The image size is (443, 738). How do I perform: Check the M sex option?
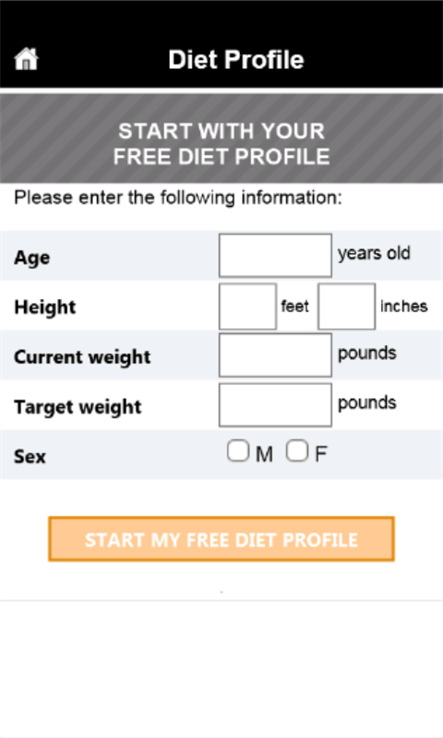238,450
